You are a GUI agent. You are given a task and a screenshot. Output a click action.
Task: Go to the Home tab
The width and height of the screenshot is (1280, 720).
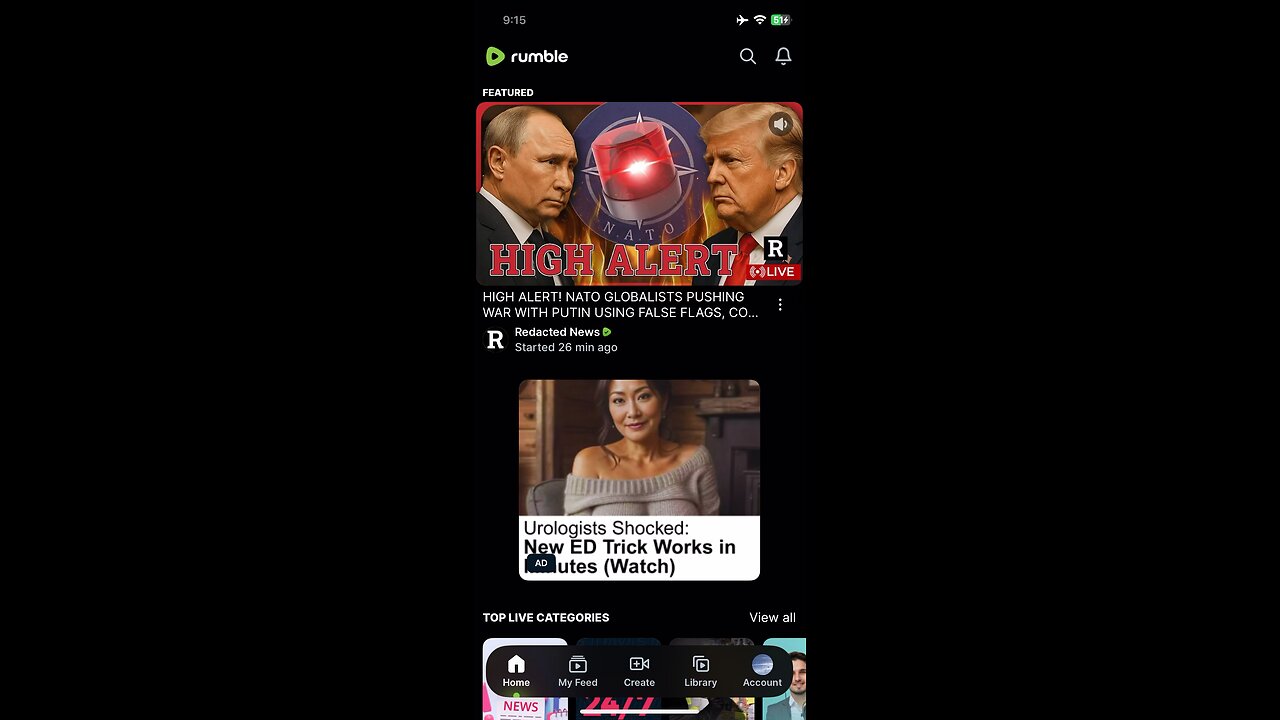point(516,671)
